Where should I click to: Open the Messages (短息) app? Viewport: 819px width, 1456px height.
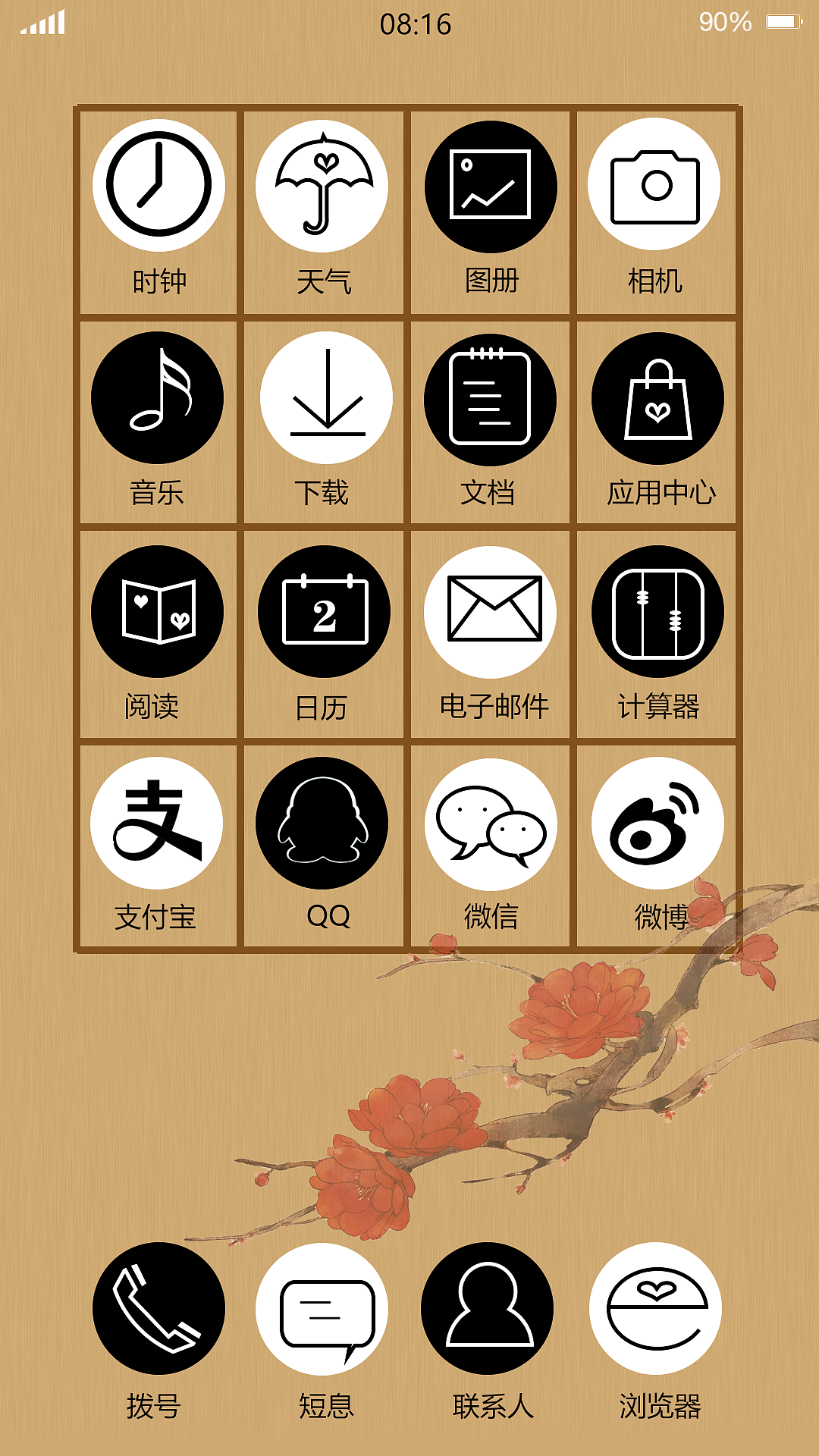pos(324,1304)
